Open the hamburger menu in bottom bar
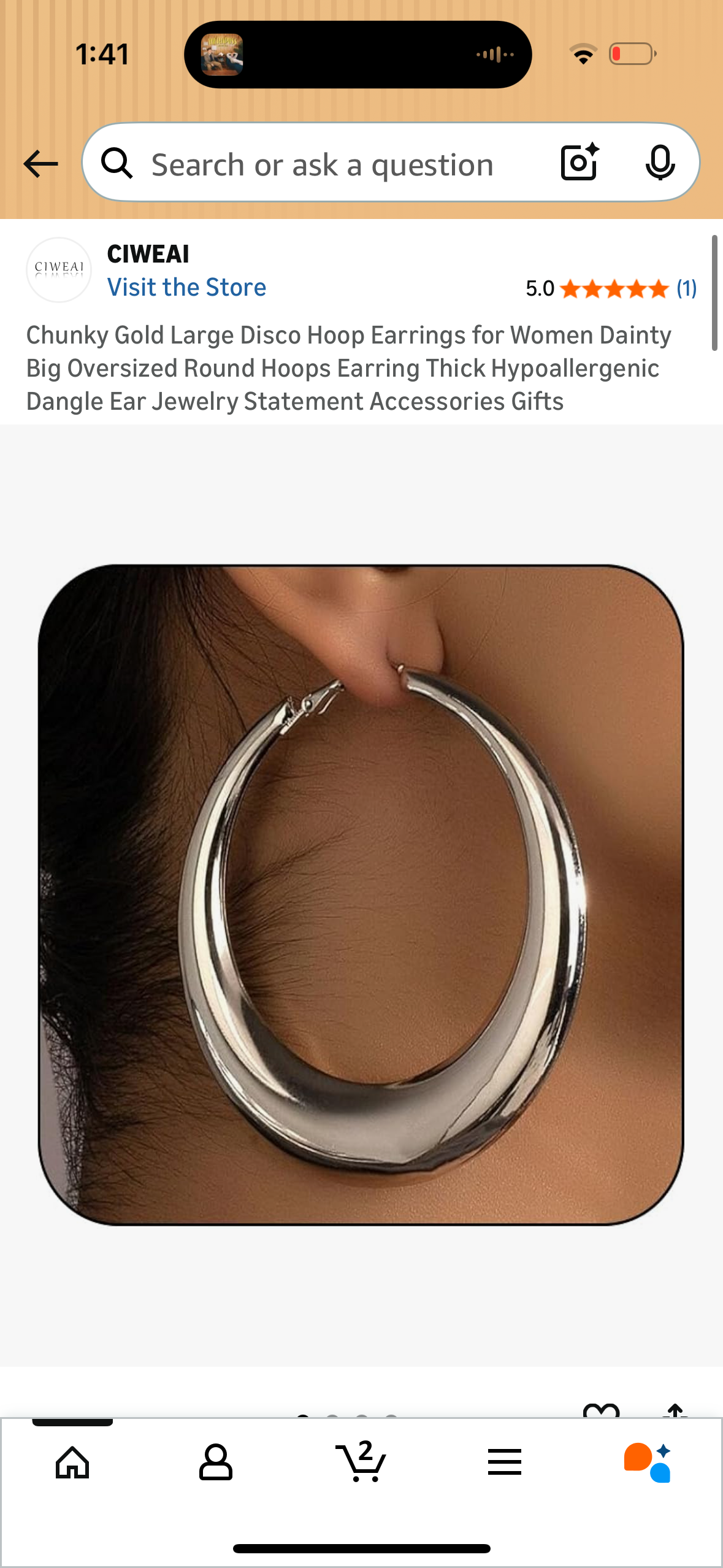Image resolution: width=723 pixels, height=1568 pixels. pyautogui.click(x=505, y=1463)
